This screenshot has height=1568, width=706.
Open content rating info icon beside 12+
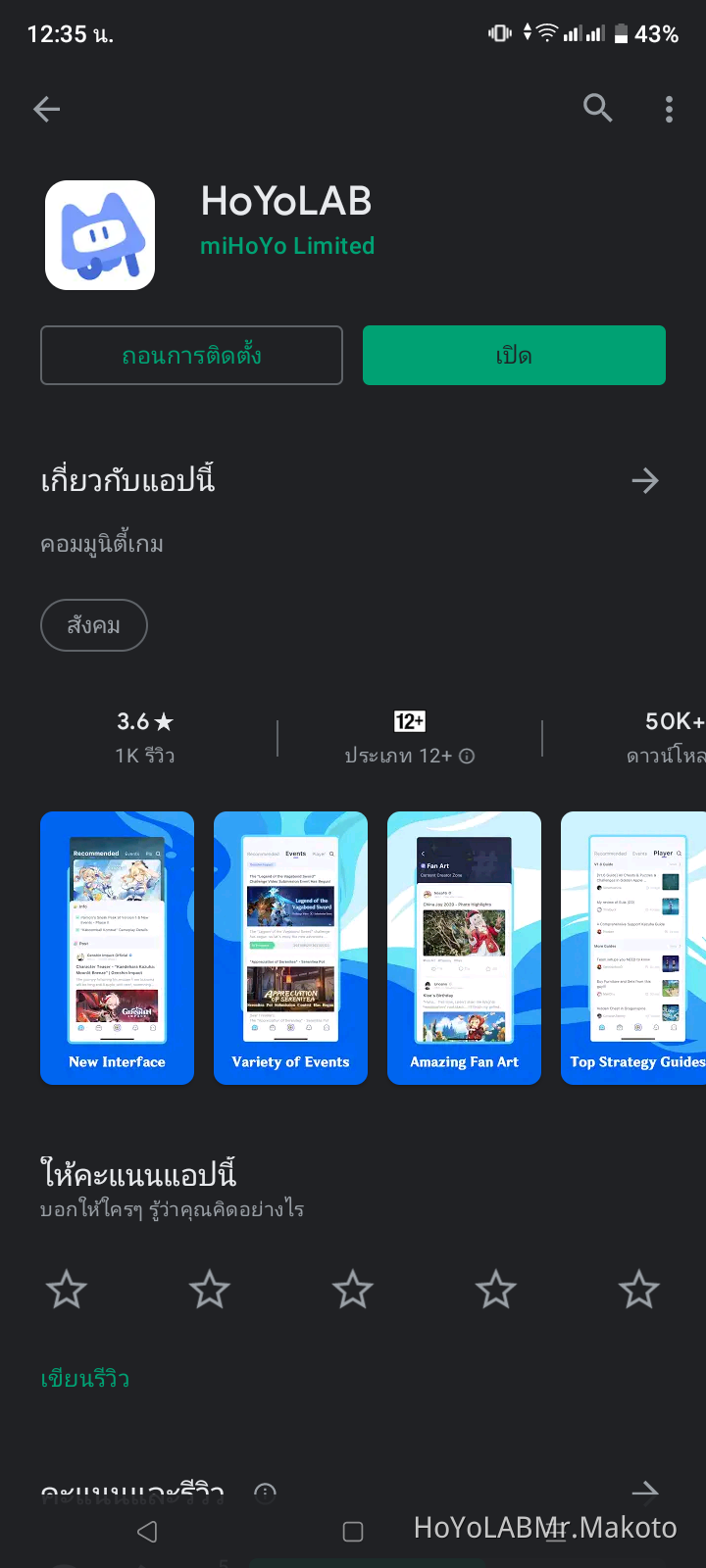point(468,756)
